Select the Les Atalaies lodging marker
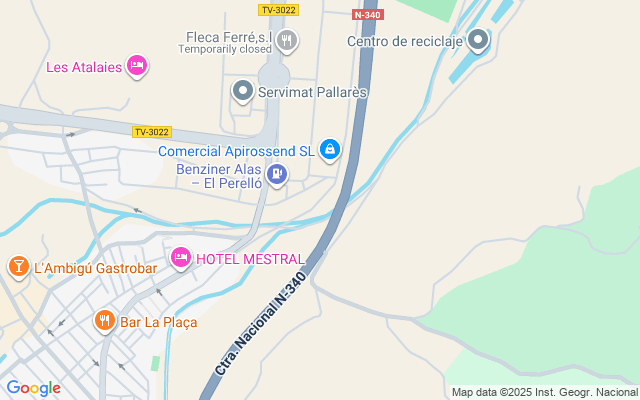The width and height of the screenshot is (640, 400). (x=137, y=66)
